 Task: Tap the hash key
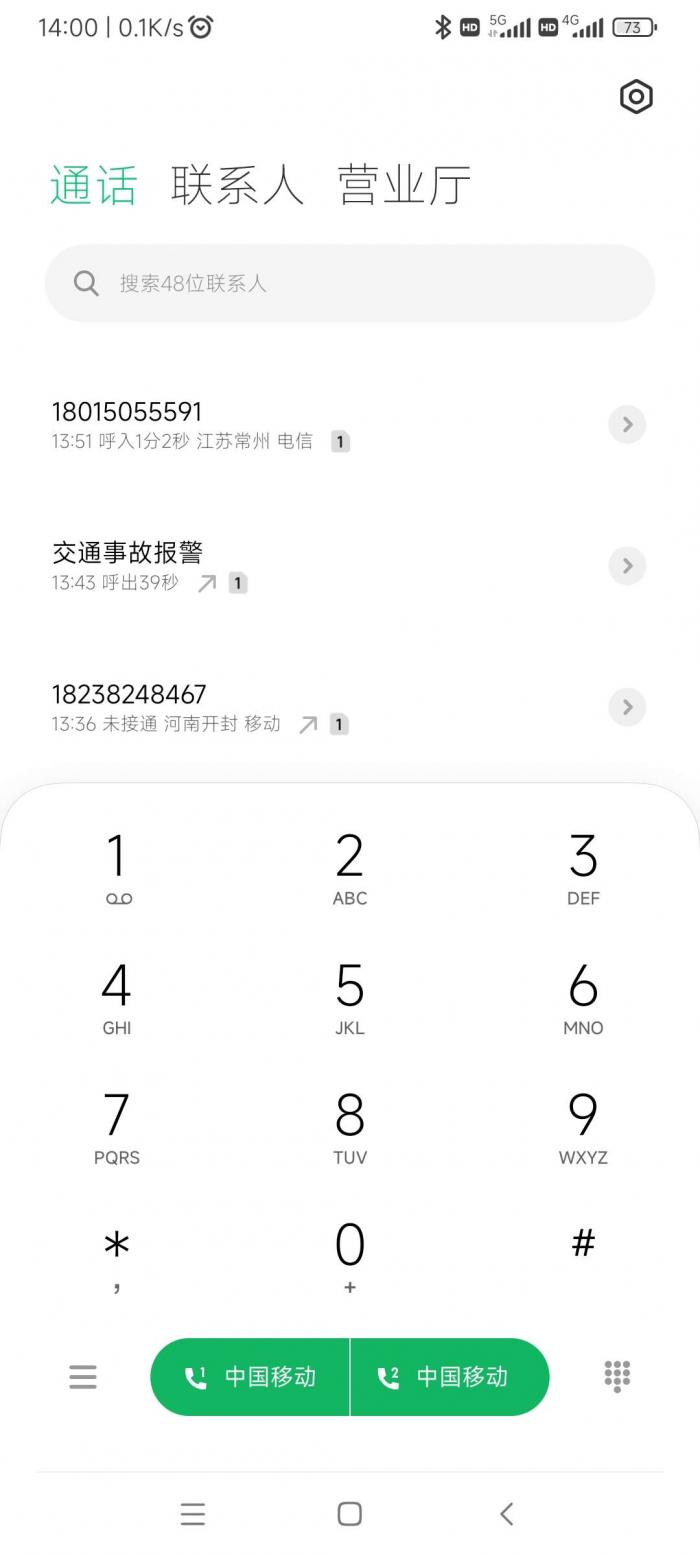(x=583, y=1245)
